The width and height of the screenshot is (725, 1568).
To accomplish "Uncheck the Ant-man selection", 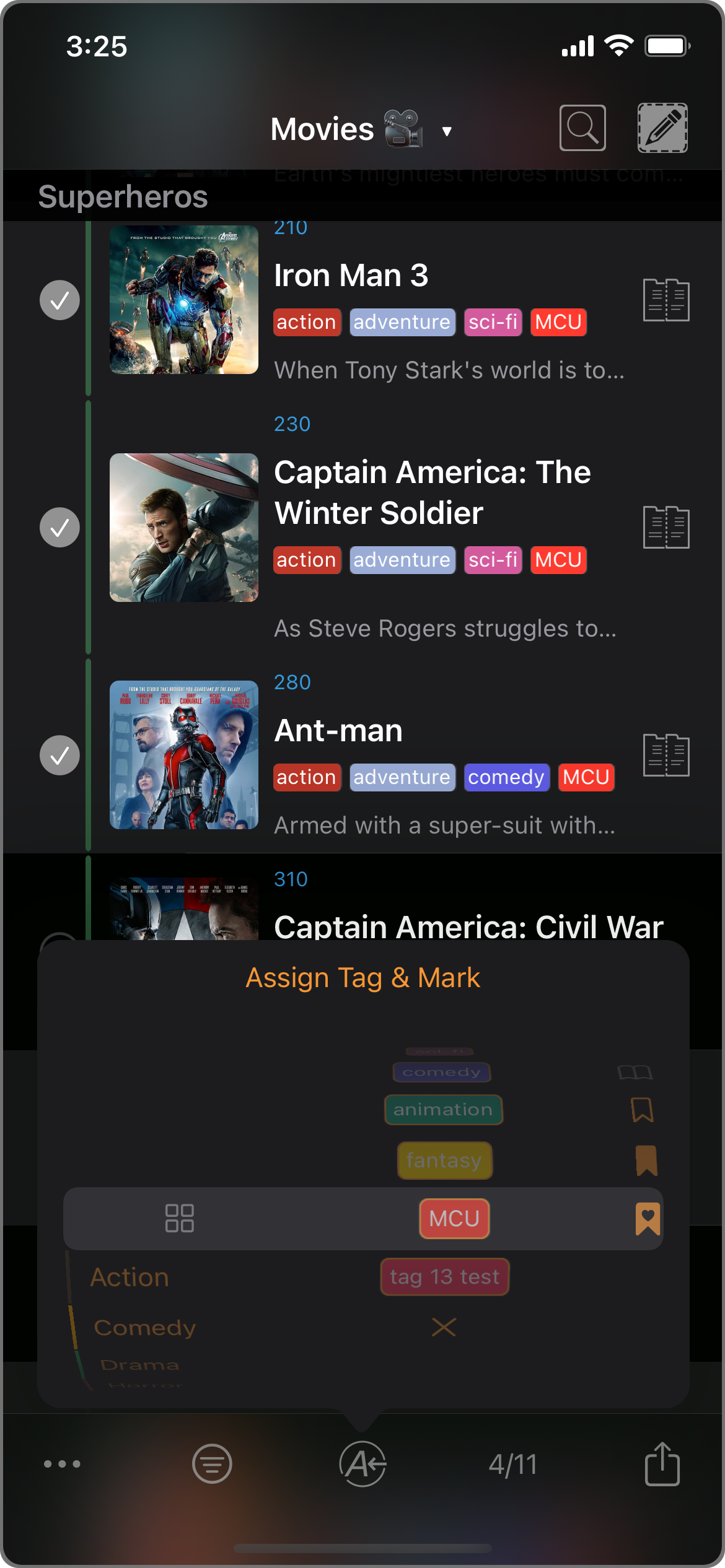I will pyautogui.click(x=59, y=755).
